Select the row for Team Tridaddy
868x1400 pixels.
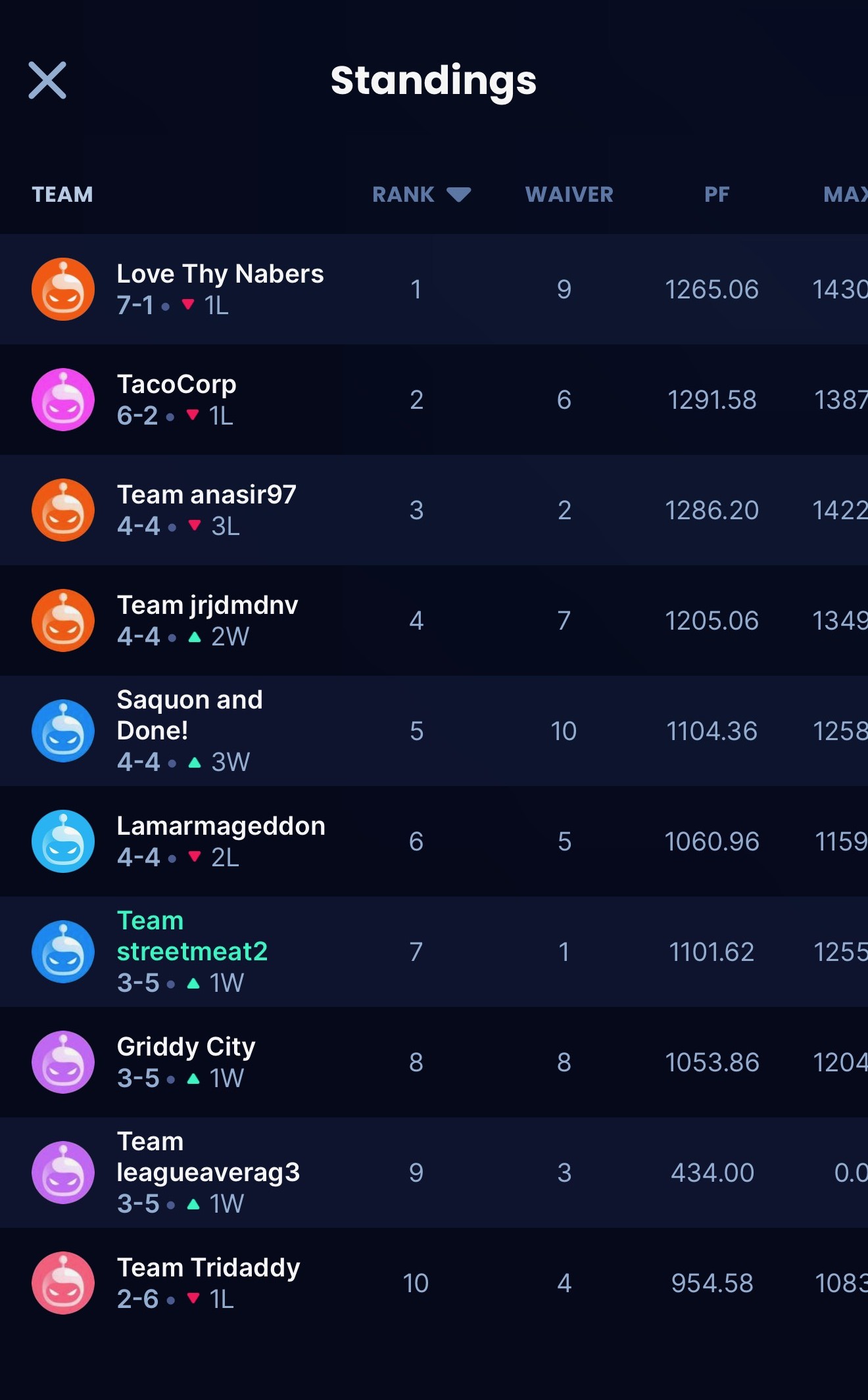434,1282
